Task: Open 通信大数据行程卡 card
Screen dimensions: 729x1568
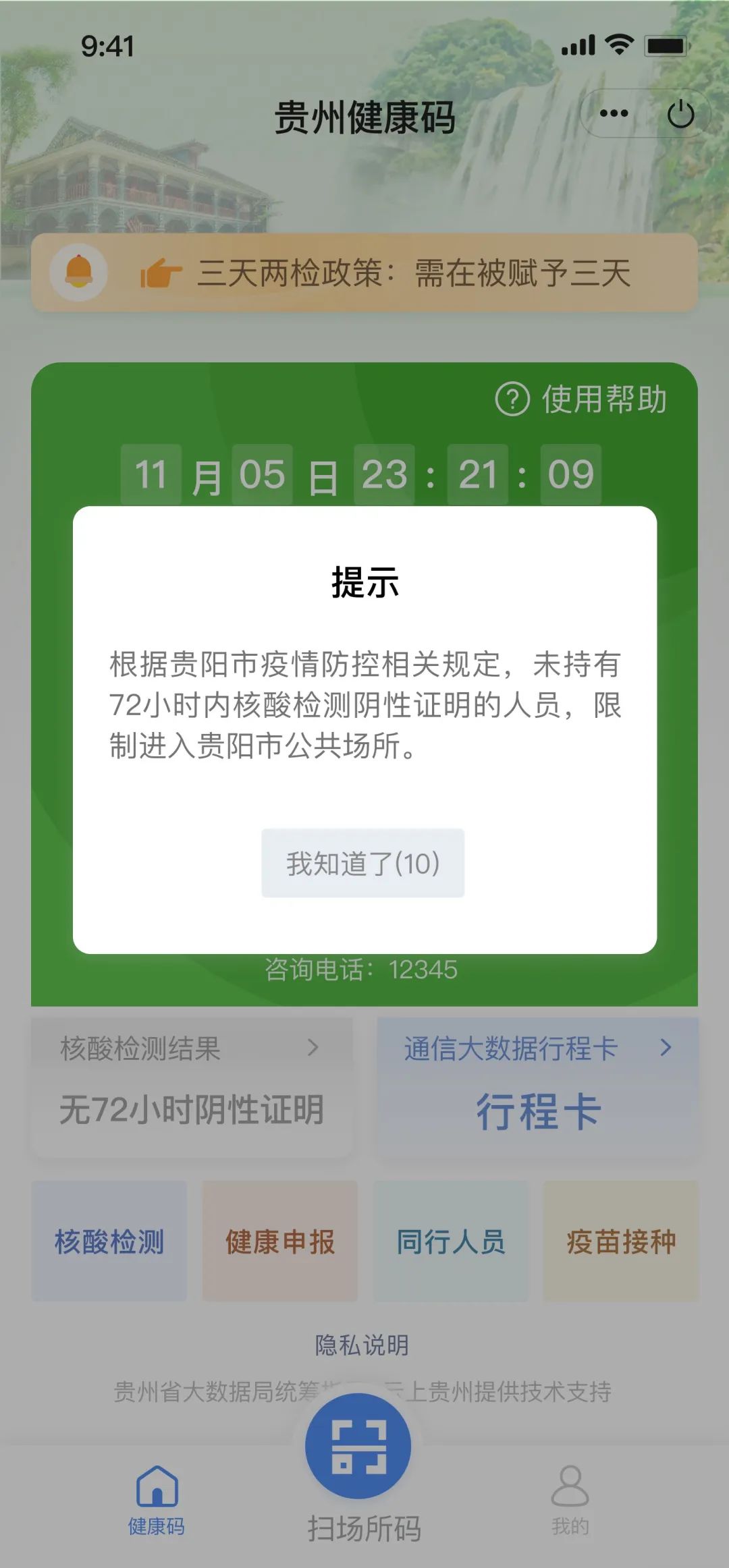Action: tap(537, 1086)
